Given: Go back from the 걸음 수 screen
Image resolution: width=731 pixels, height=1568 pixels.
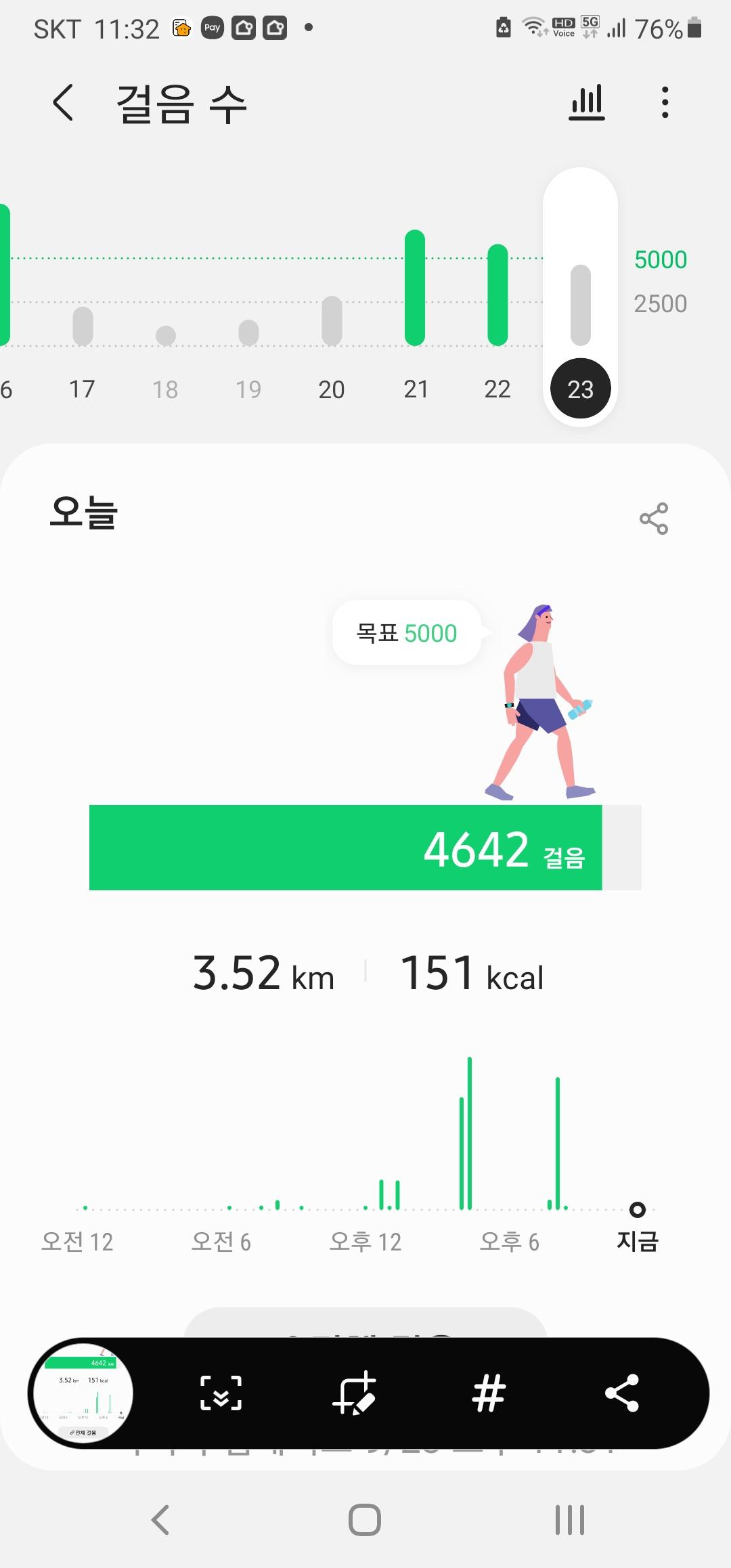Looking at the screenshot, I should coord(63,103).
